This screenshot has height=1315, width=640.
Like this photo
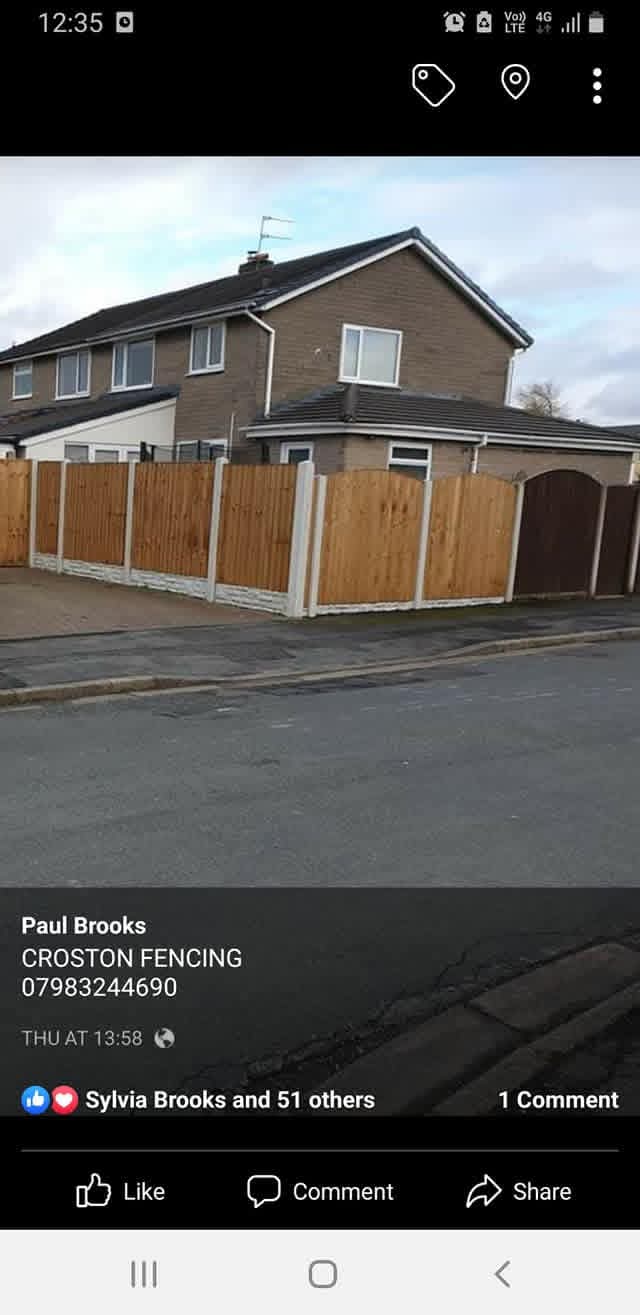pos(120,1191)
